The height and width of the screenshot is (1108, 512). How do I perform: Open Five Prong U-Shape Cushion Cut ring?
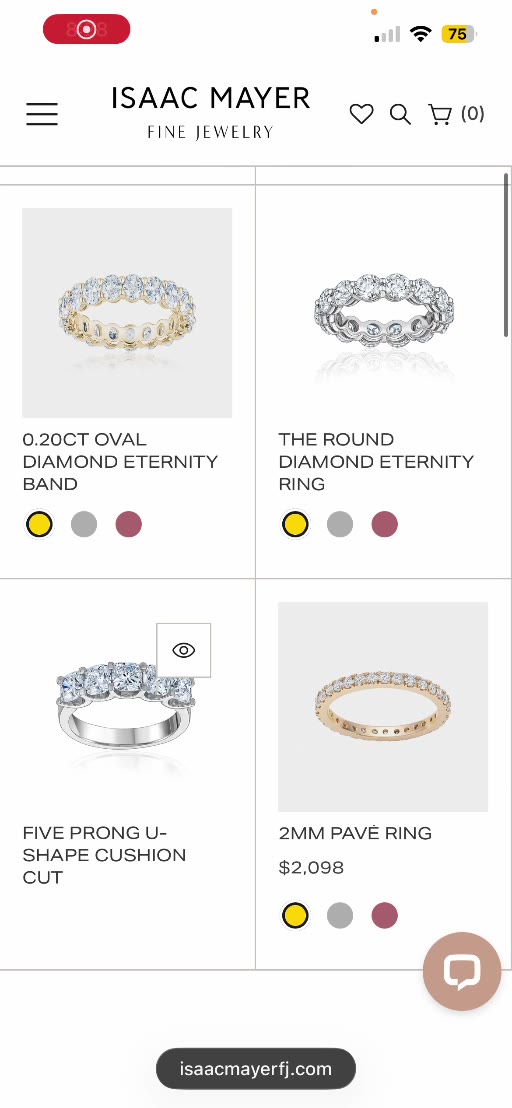pos(105,855)
